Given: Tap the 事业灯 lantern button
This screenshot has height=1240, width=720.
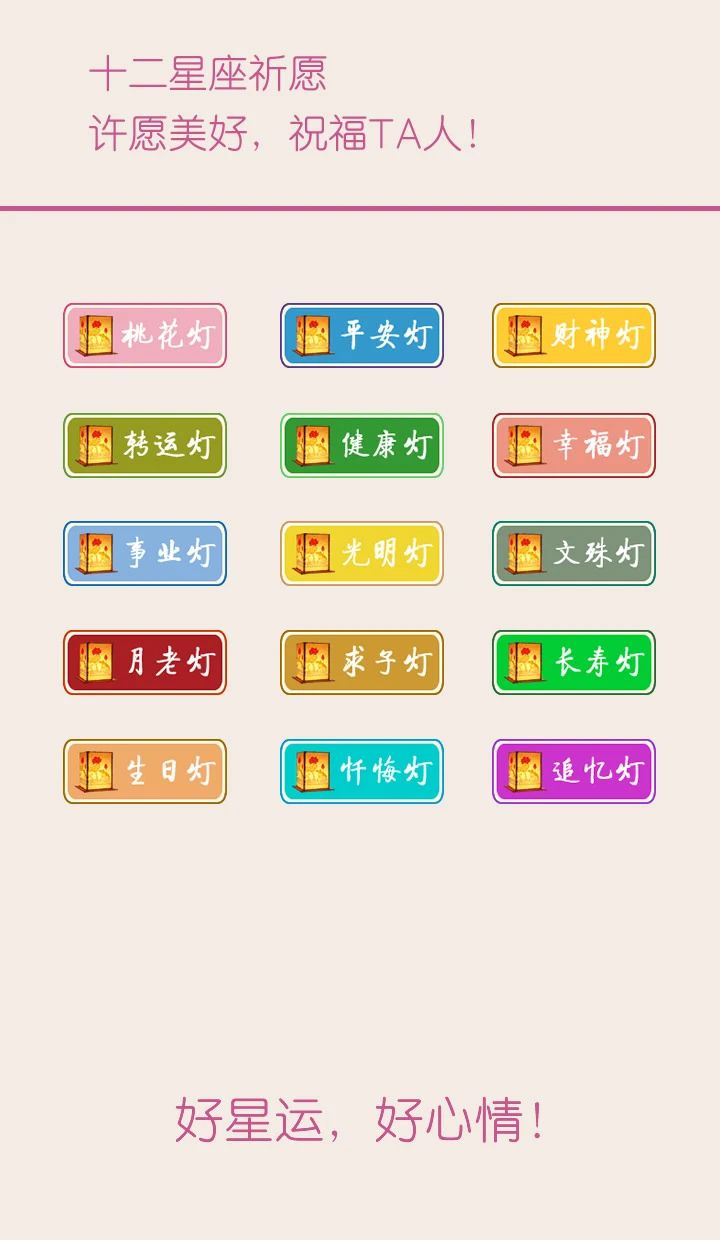Looking at the screenshot, I should [145, 553].
